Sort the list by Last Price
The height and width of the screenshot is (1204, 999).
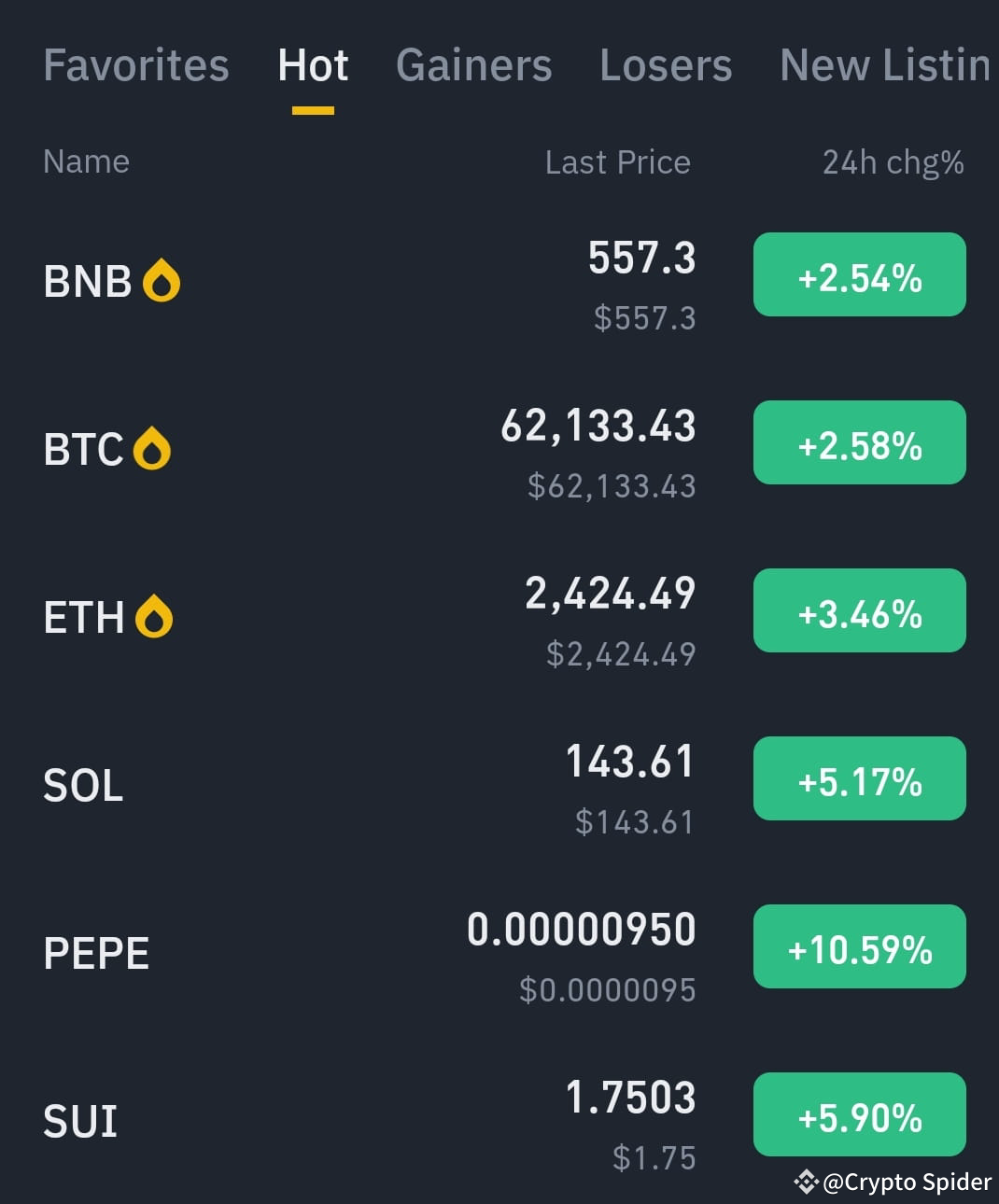[x=617, y=161]
